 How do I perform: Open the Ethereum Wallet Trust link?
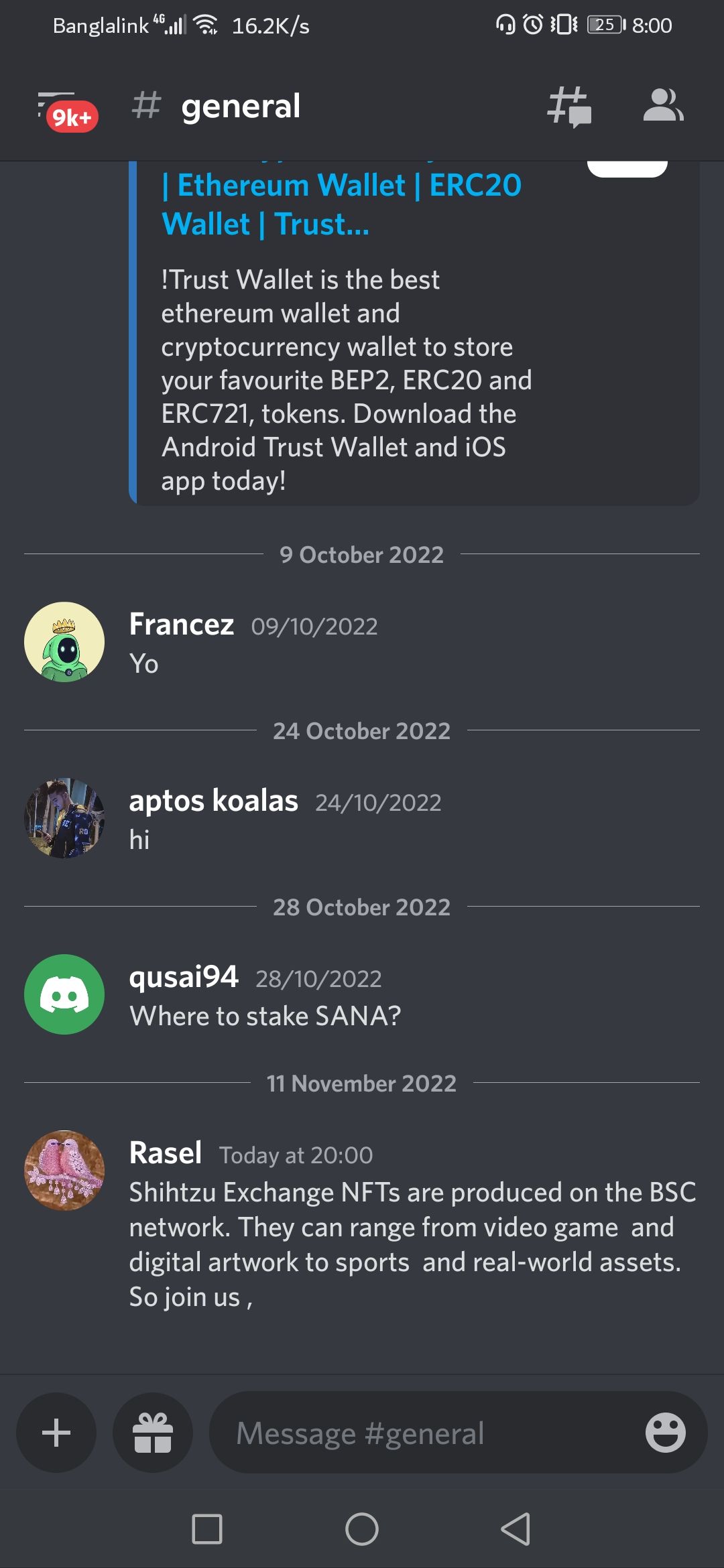coord(341,204)
